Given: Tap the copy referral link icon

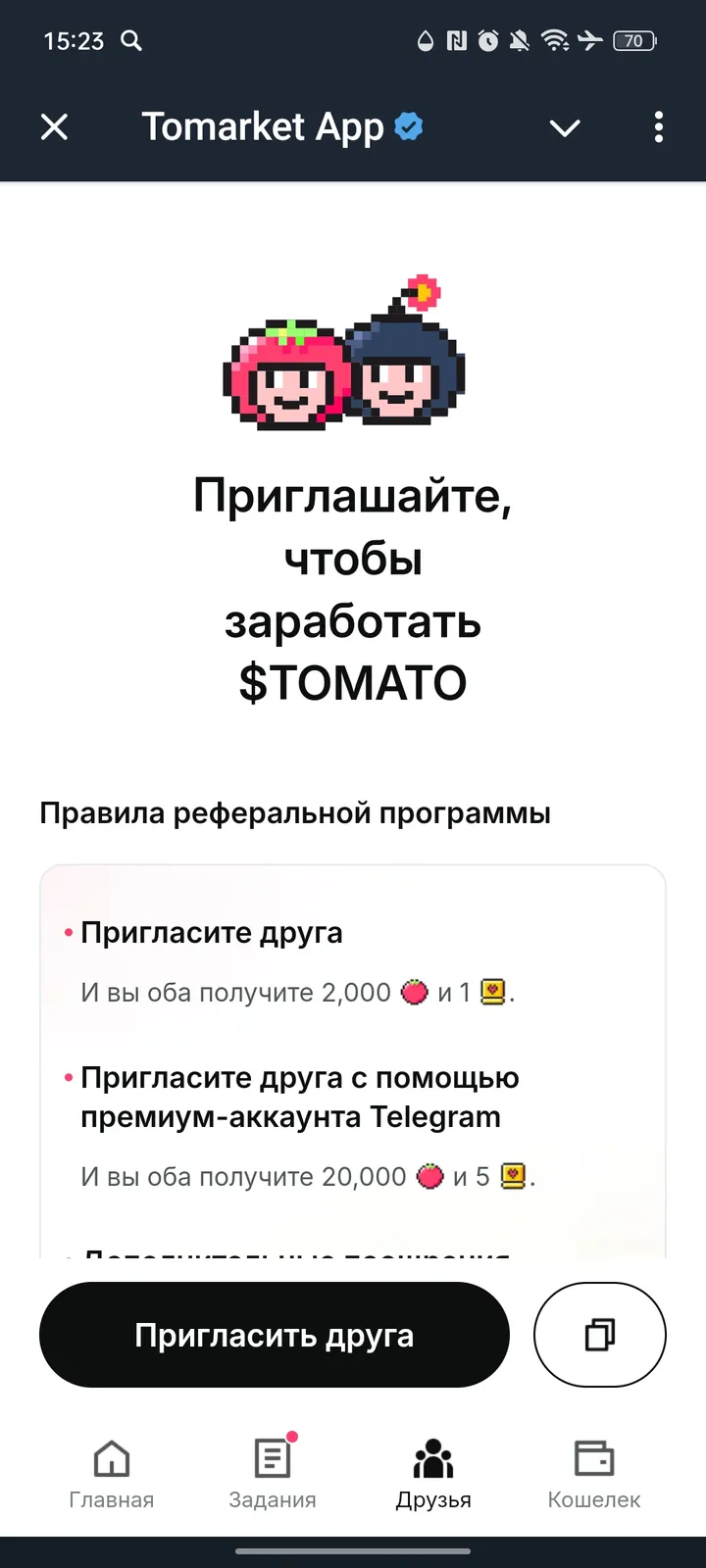Looking at the screenshot, I should [x=599, y=1335].
